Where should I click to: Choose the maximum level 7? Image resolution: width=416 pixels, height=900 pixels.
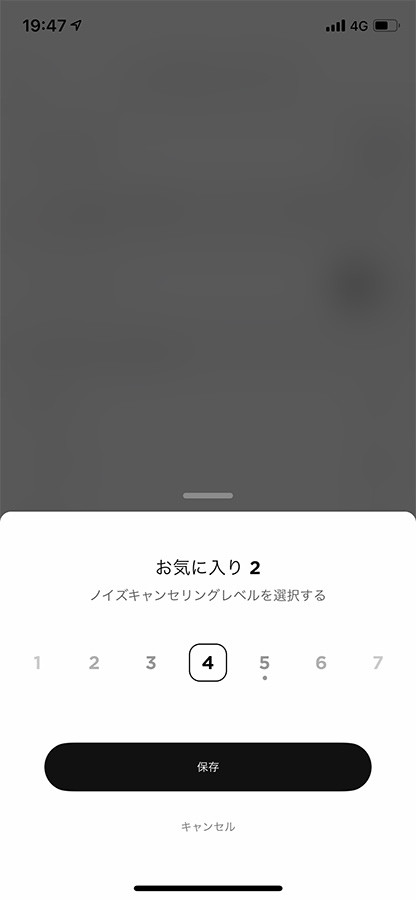point(377,663)
